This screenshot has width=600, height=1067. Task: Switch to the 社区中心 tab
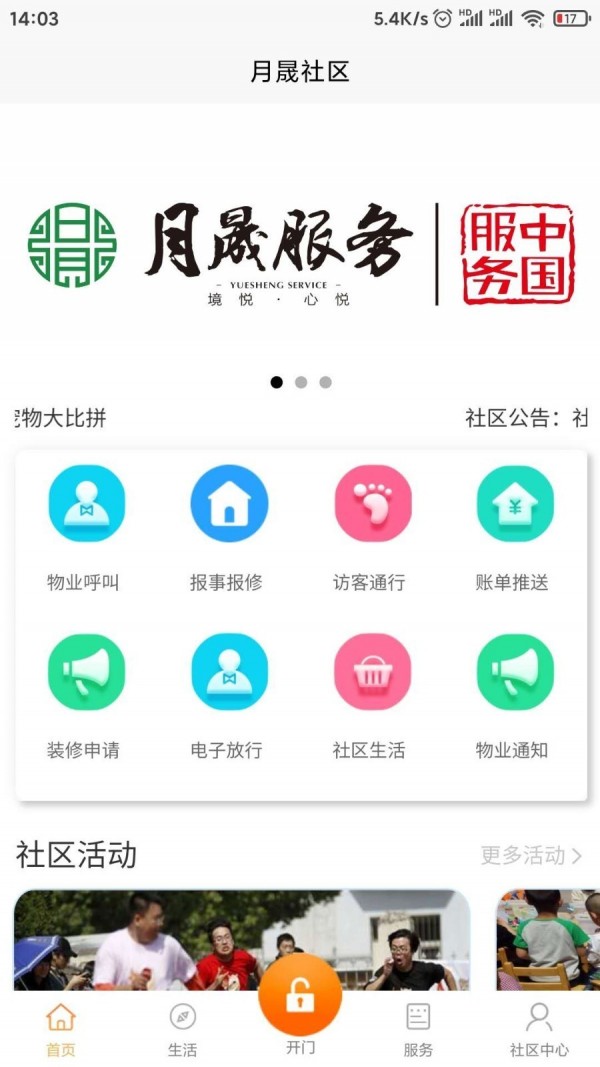(x=539, y=1030)
